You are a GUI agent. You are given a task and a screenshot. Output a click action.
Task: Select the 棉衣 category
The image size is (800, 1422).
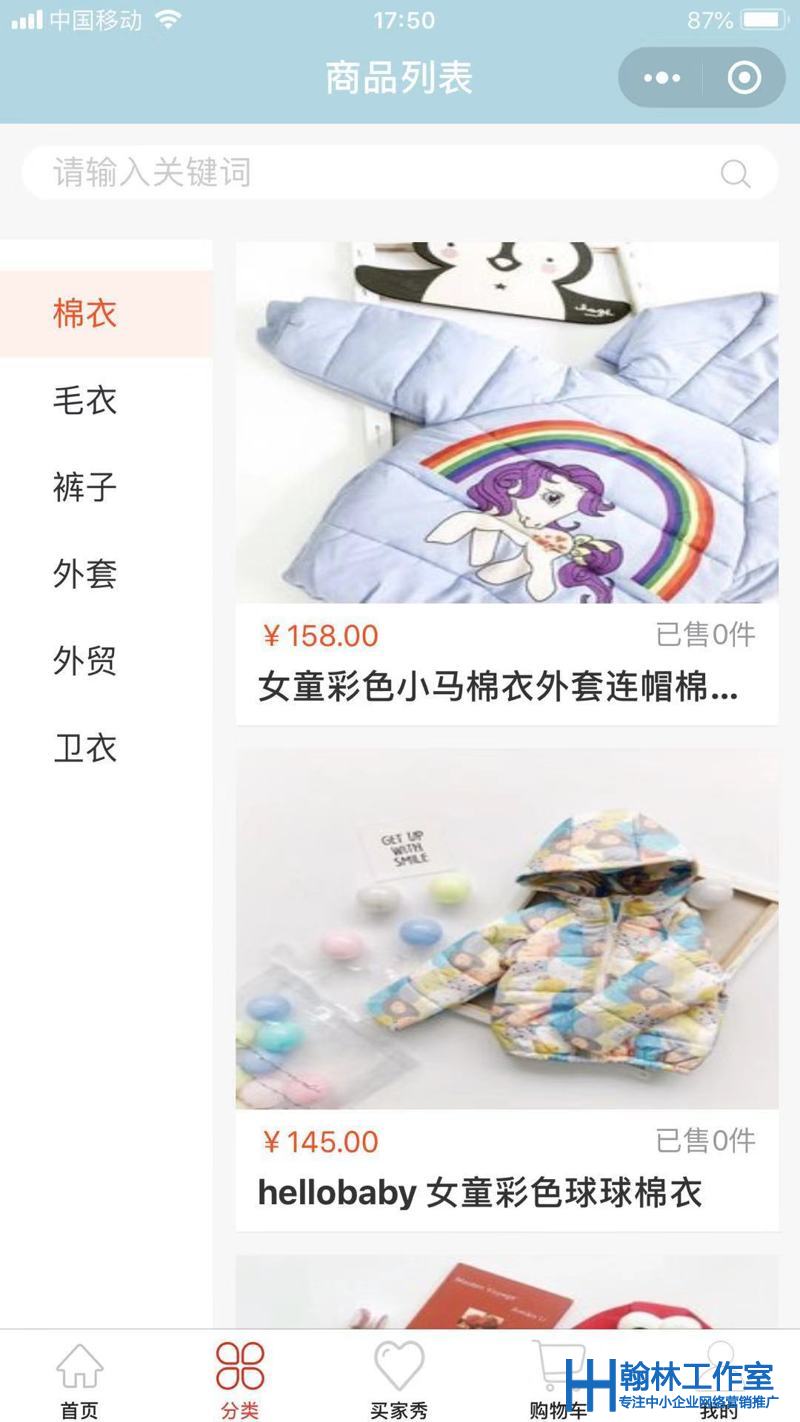86,313
